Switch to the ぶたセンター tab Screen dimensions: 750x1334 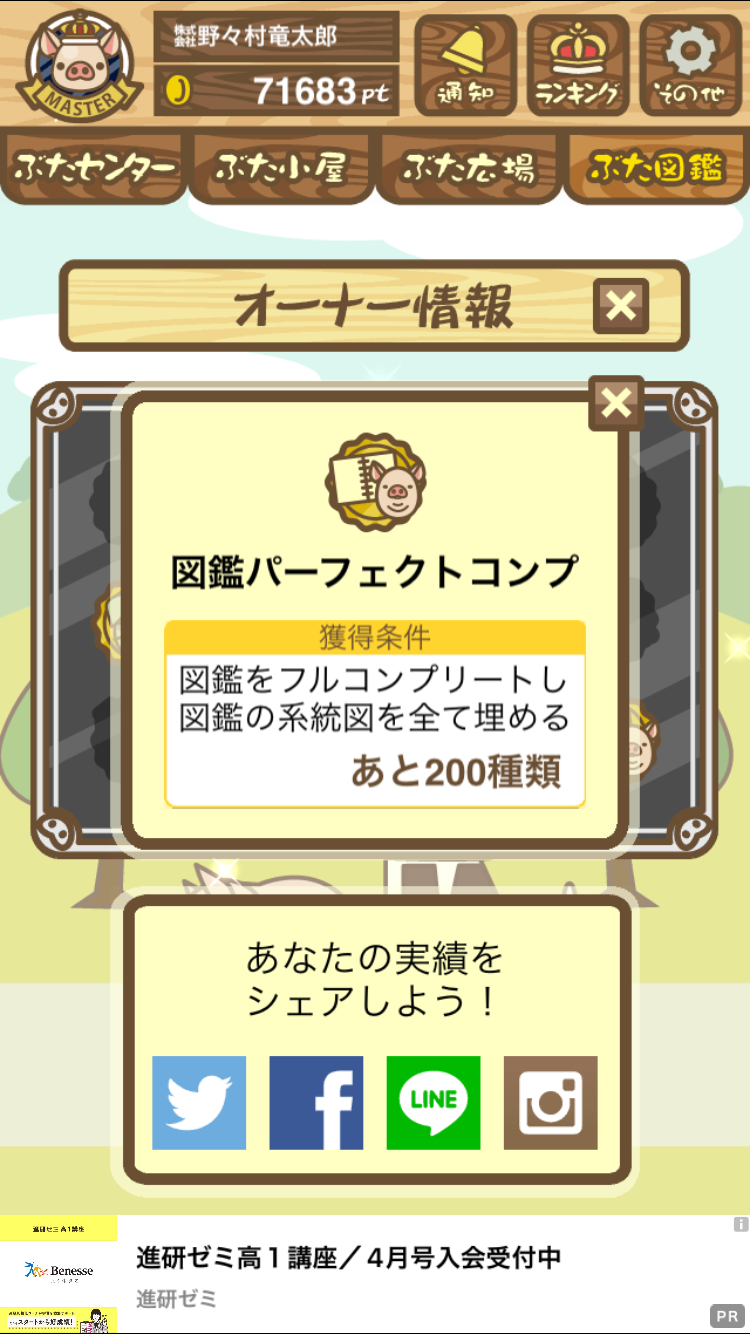click(x=95, y=168)
